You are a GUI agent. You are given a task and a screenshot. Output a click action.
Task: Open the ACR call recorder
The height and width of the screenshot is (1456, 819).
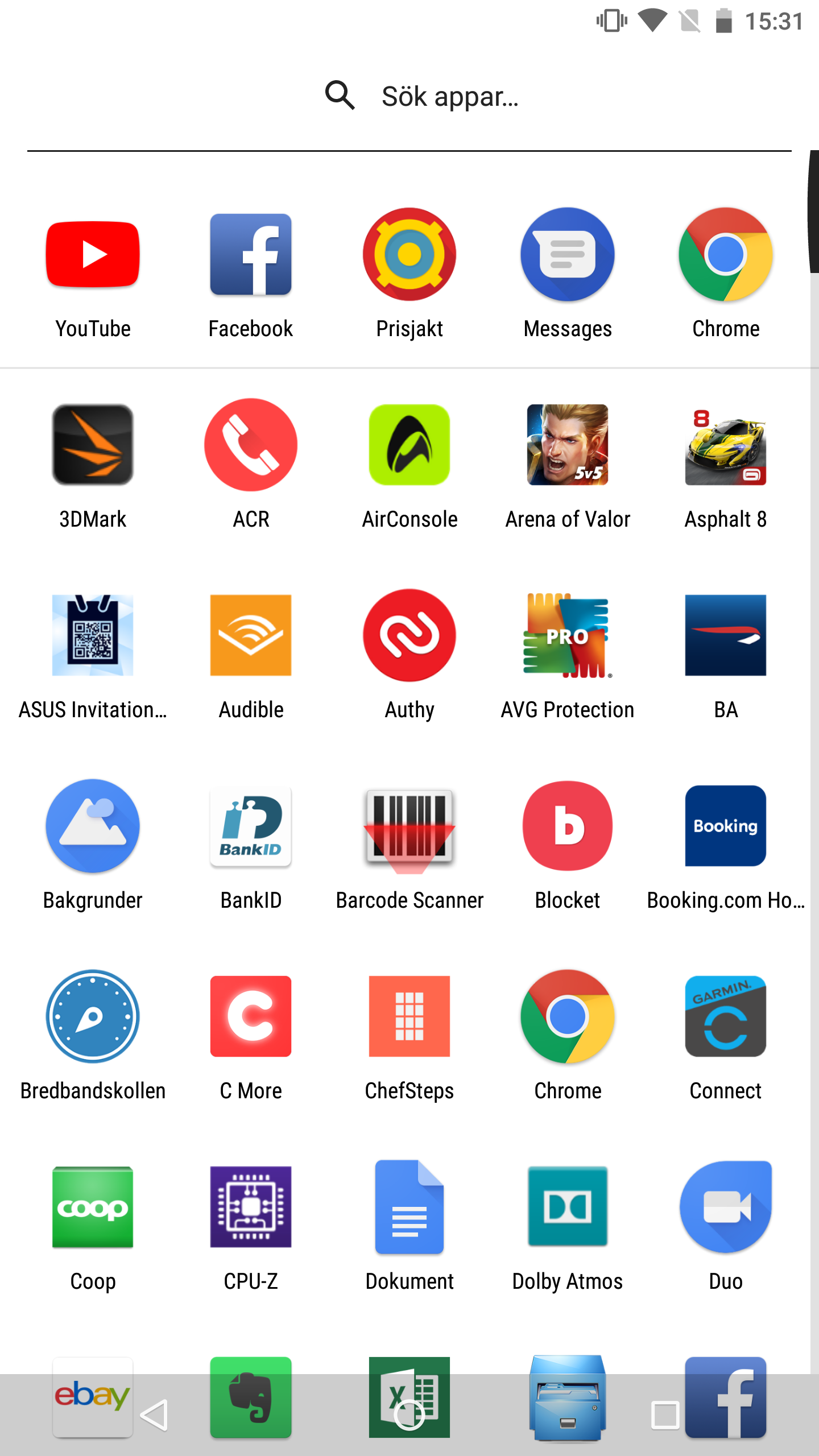click(251, 445)
